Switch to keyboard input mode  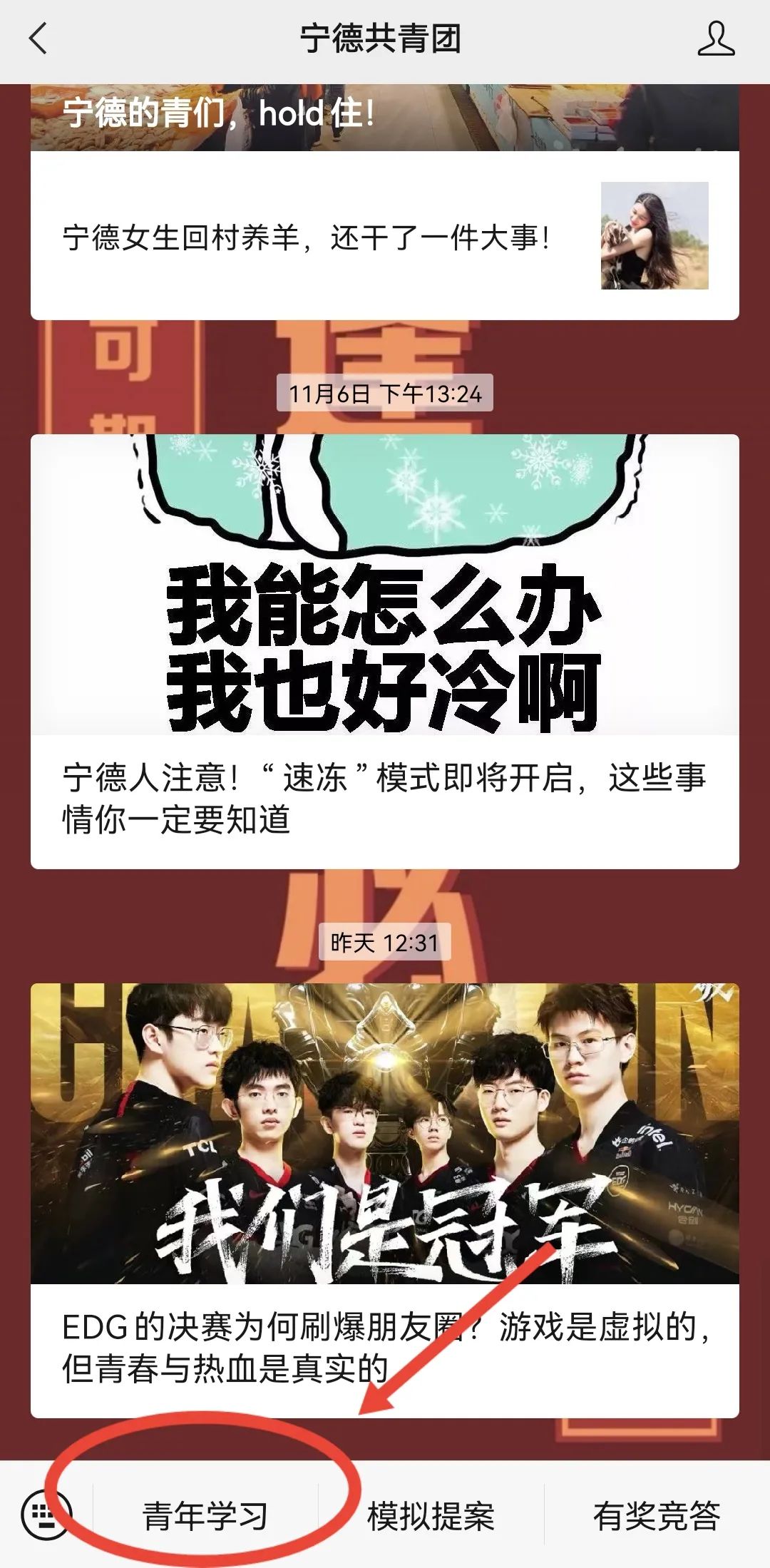pyautogui.click(x=47, y=1515)
